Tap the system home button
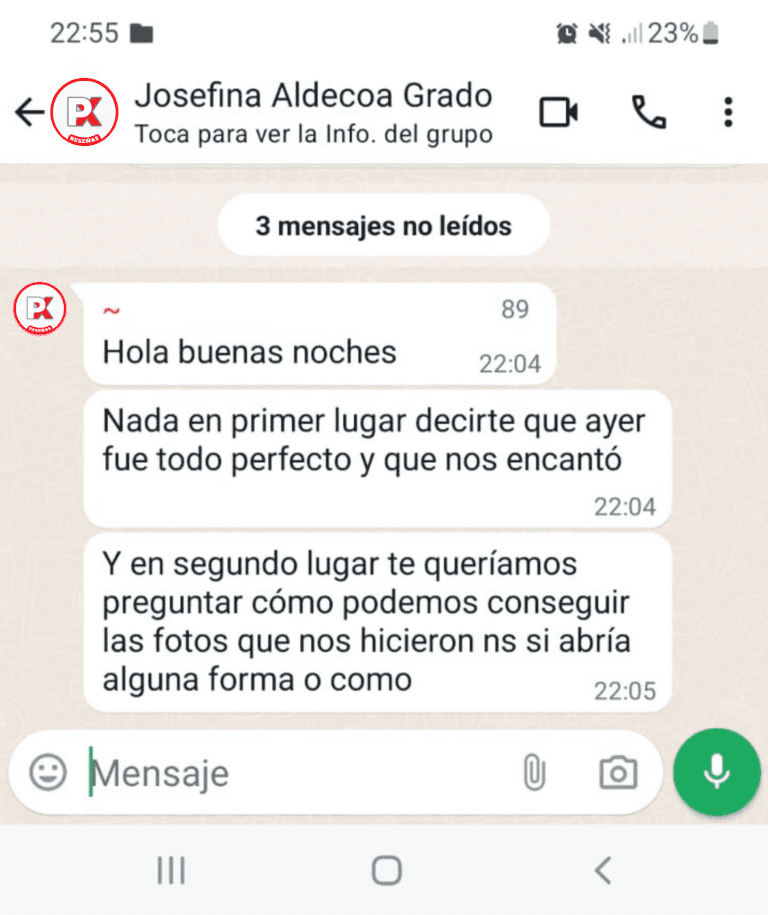Image resolution: width=768 pixels, height=915 pixels. 386,870
